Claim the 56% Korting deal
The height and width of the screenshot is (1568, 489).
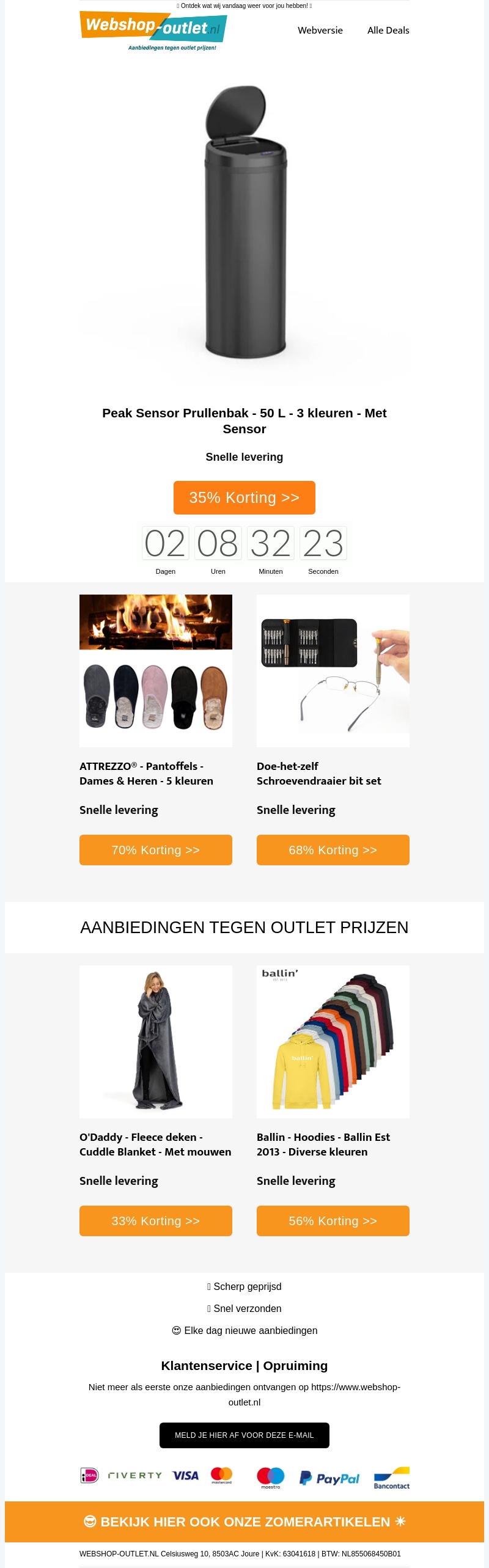point(333,1221)
